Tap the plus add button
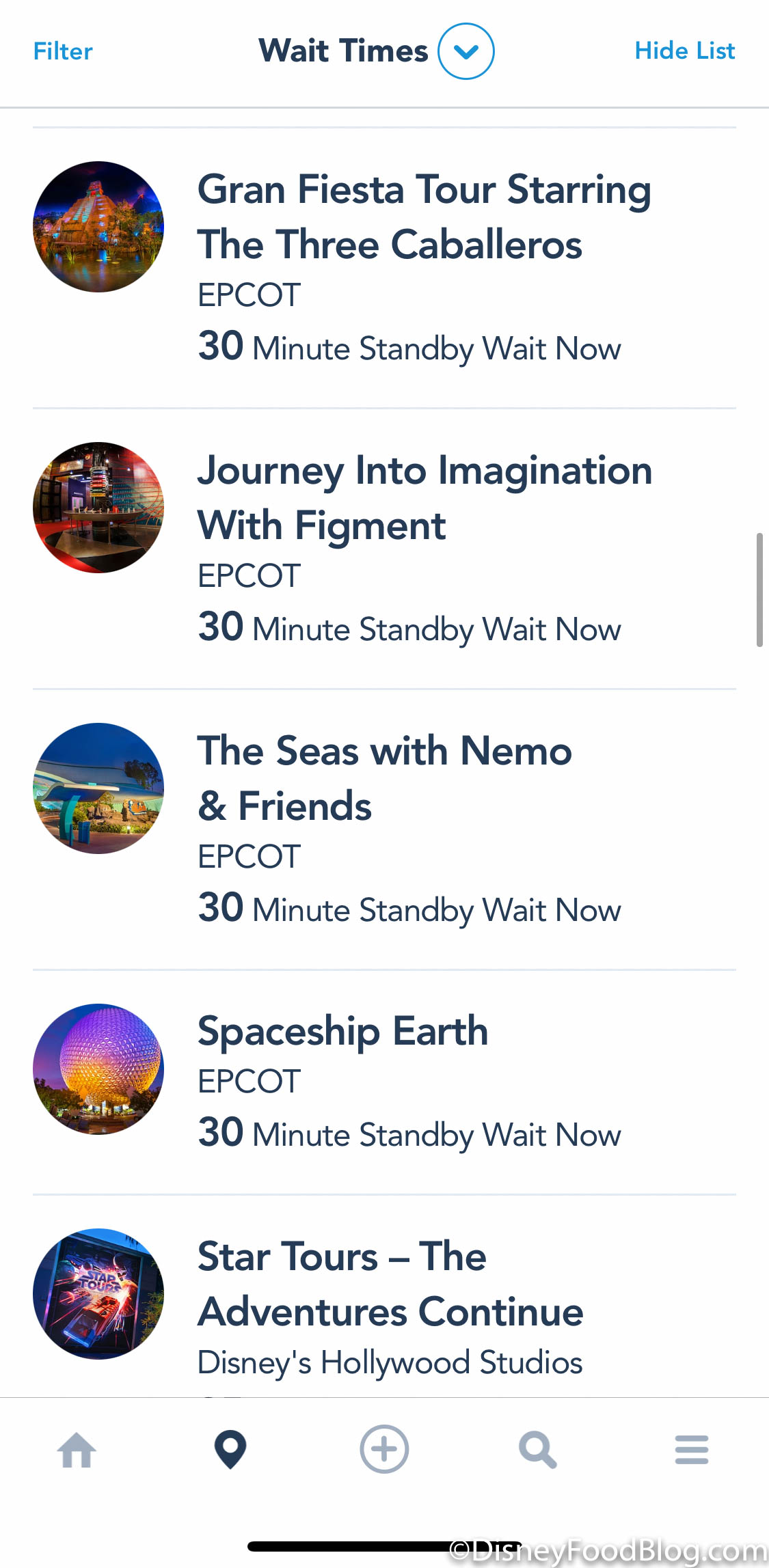 tap(384, 1450)
